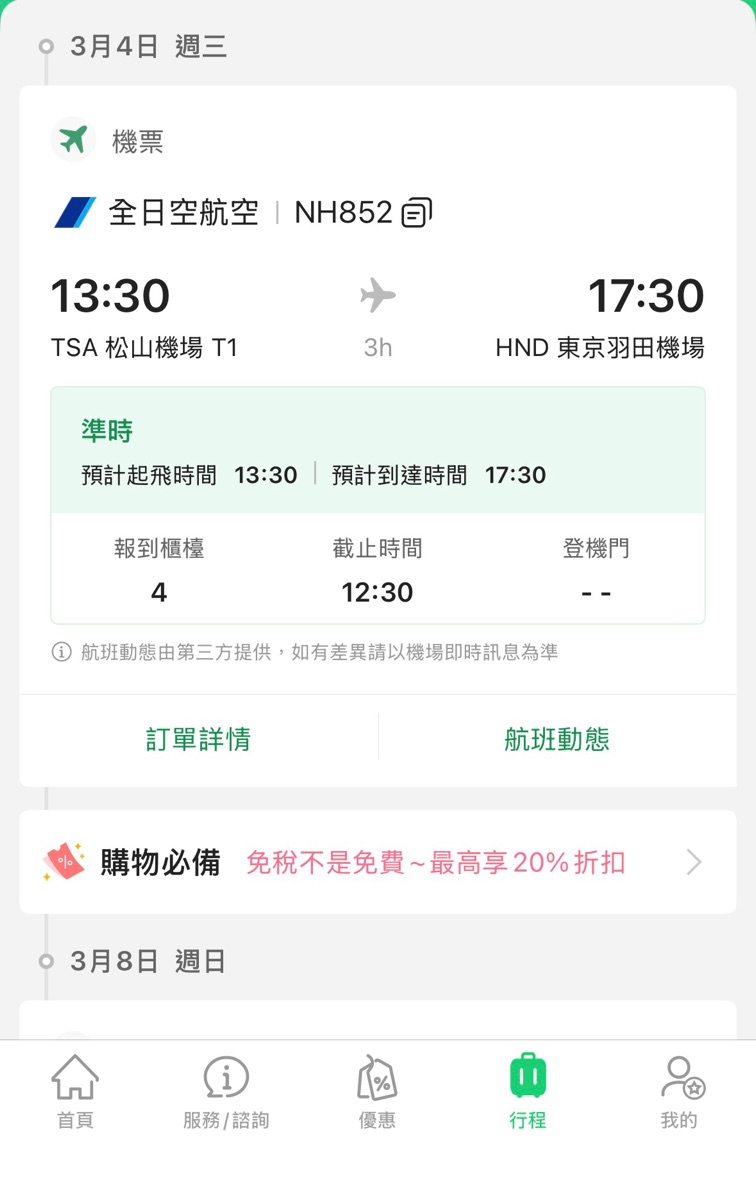Tap the luggage icon for 行程
The width and height of the screenshot is (756, 1200).
coord(528,1077)
